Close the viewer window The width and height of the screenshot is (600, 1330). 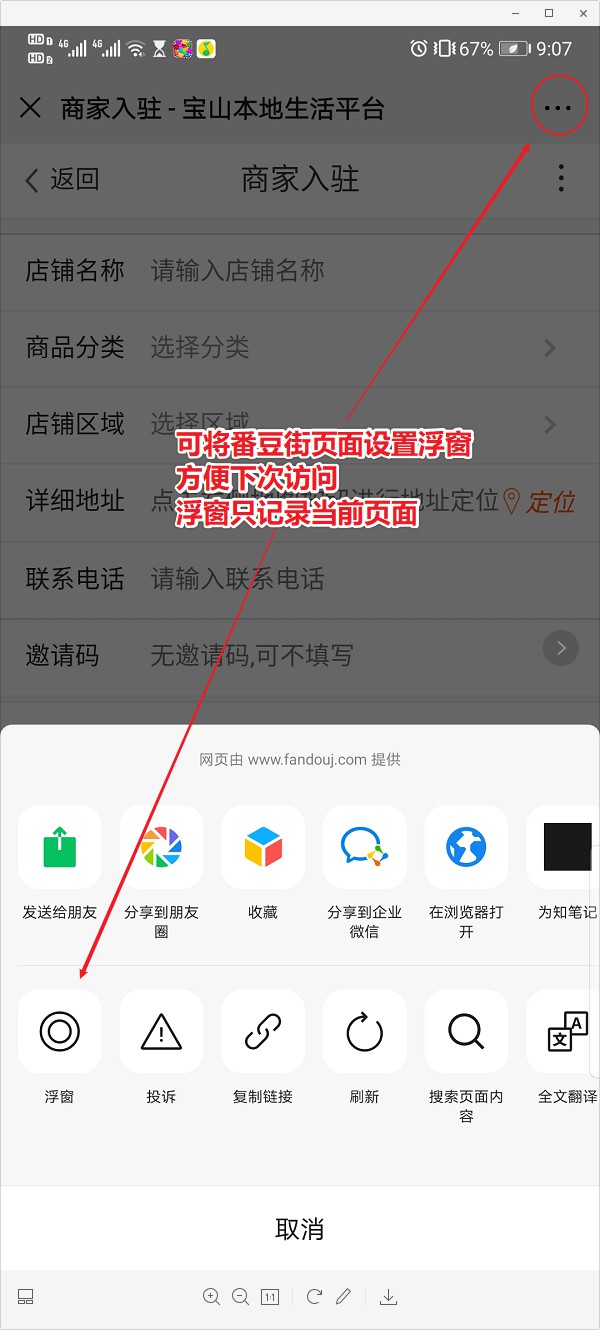(580, 13)
